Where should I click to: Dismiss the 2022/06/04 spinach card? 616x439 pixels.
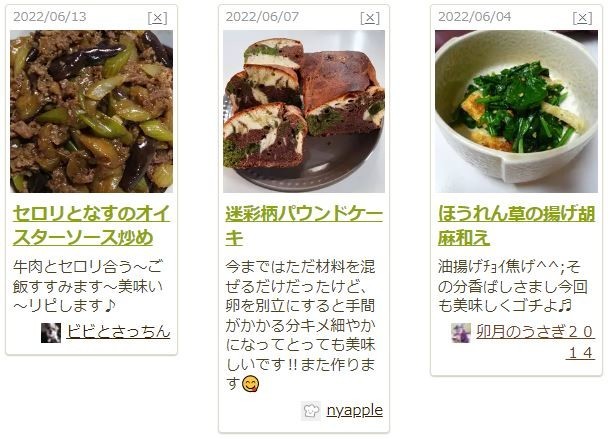(582, 18)
